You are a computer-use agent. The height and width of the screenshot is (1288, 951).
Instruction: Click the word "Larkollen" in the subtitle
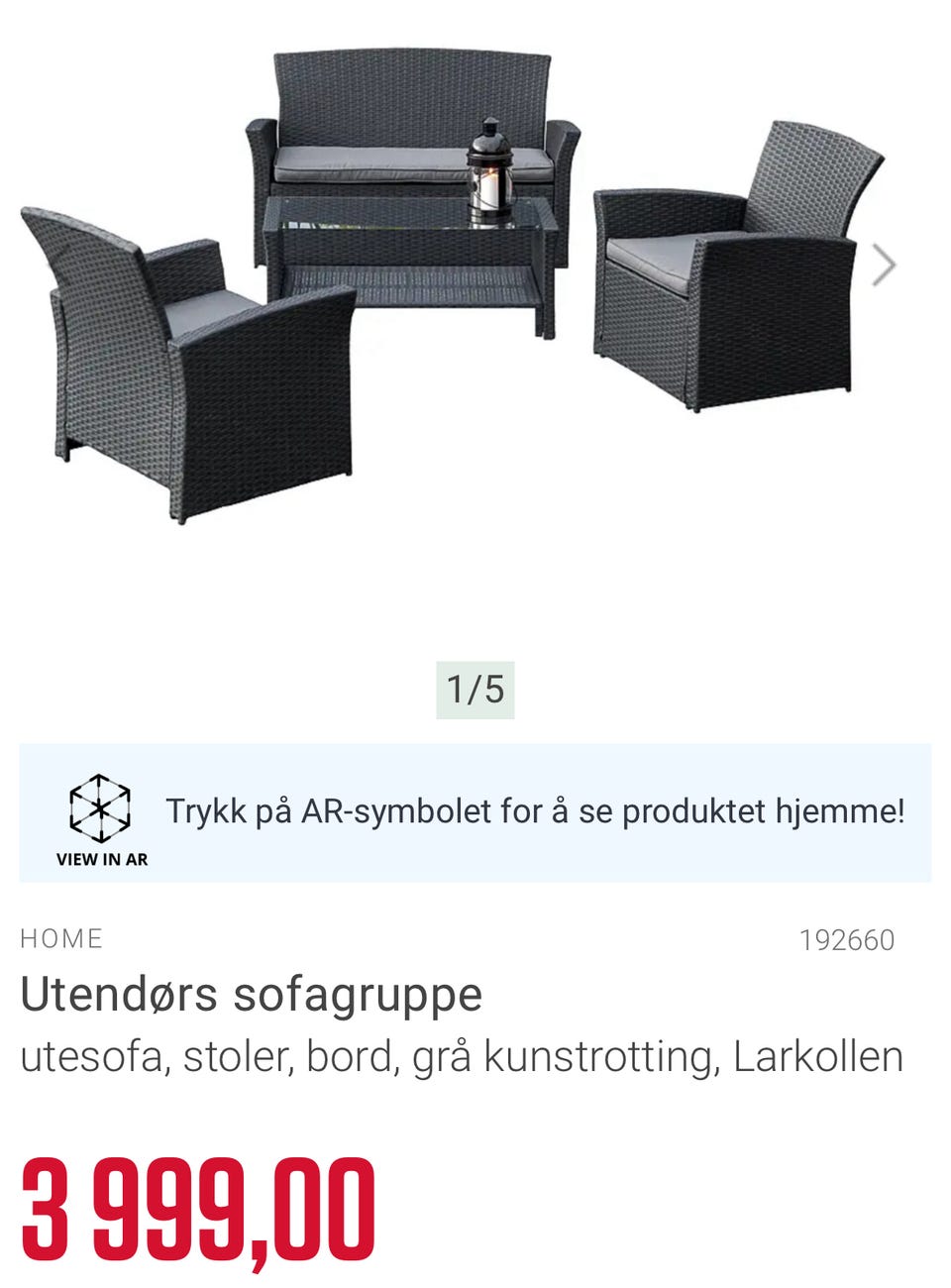(x=818, y=1055)
